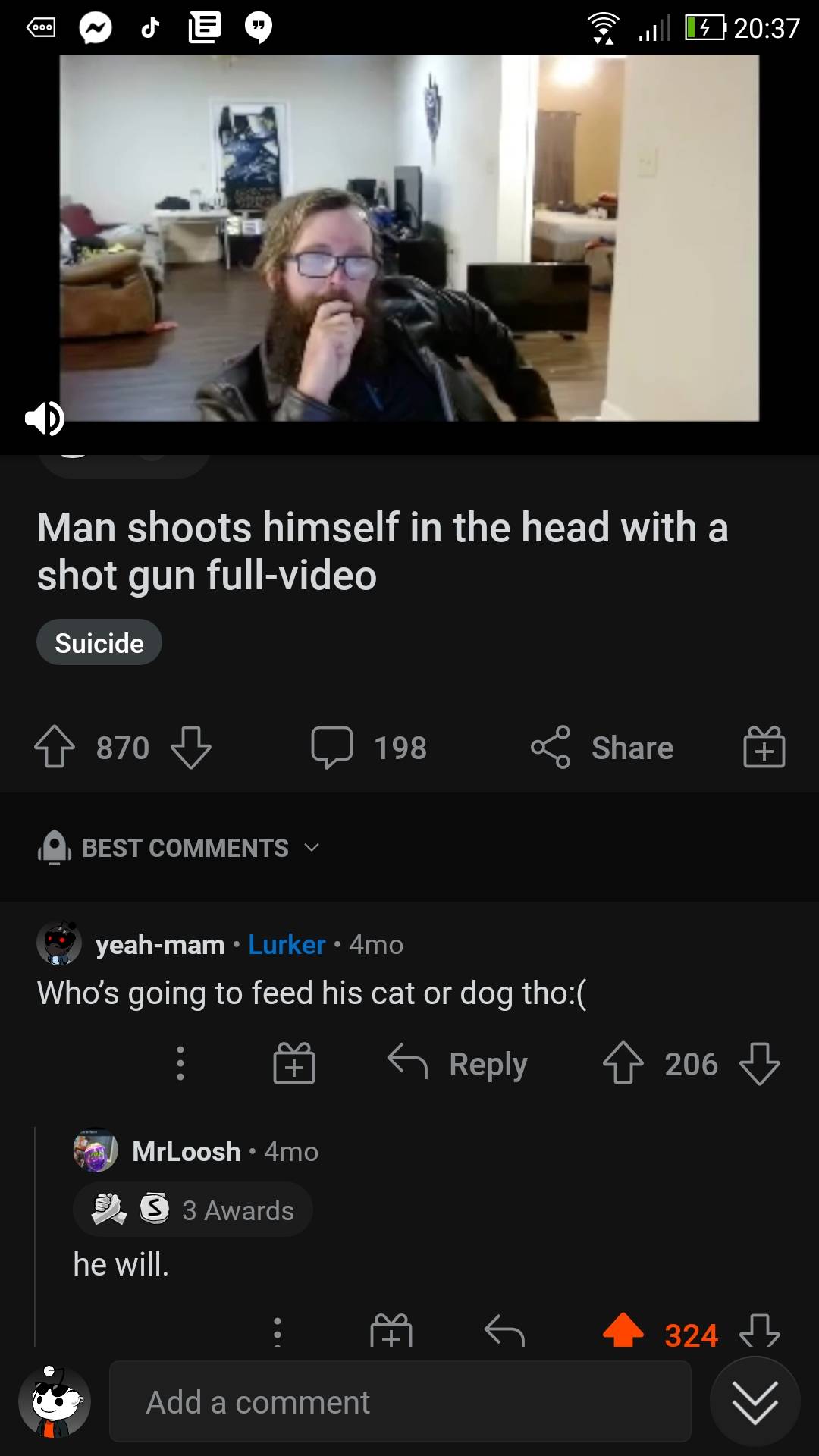
Task: Tap the Add a comment field
Action: coord(400,1402)
